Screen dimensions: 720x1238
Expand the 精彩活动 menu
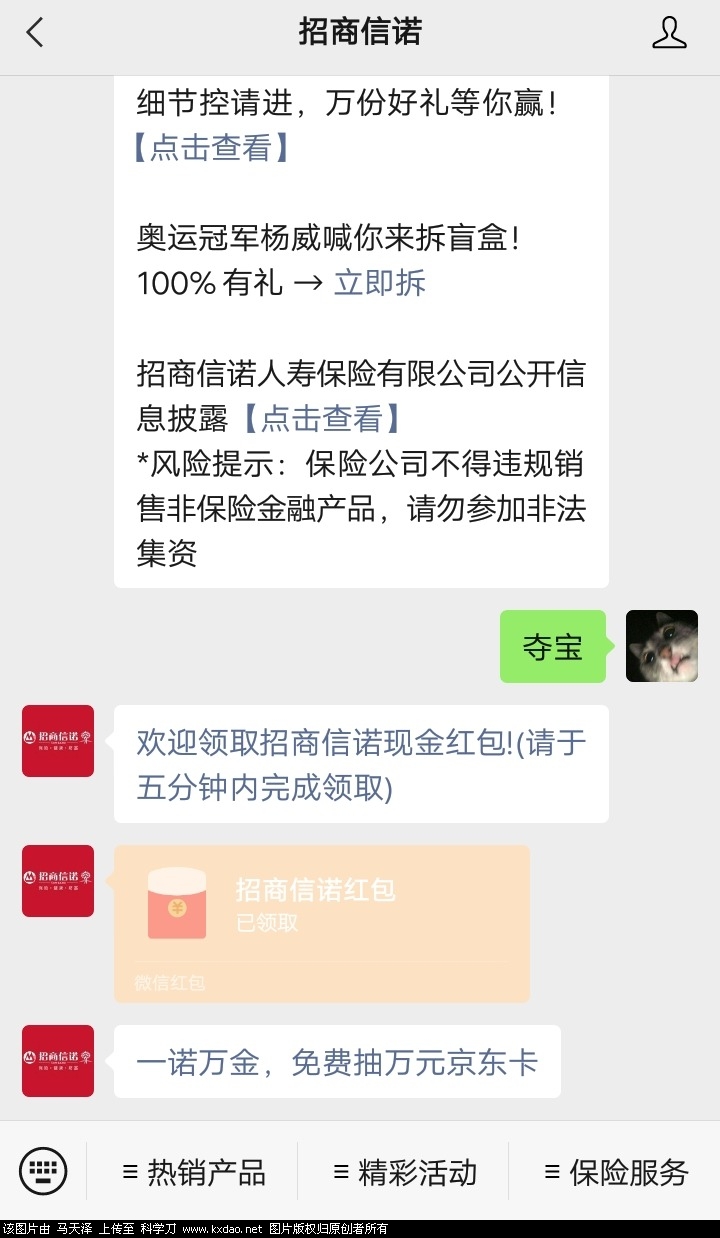point(404,1172)
